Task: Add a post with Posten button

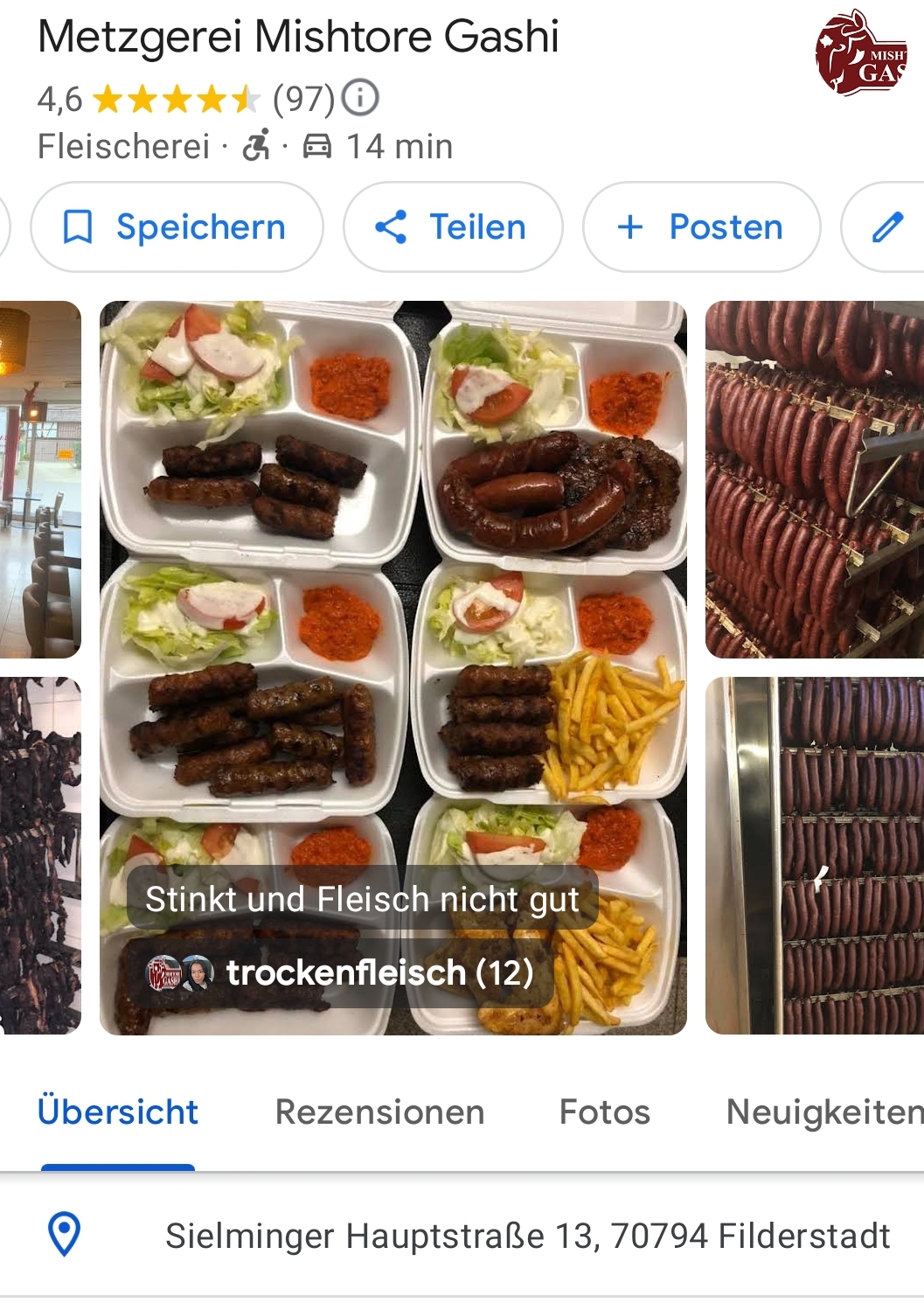Action: pyautogui.click(x=701, y=227)
